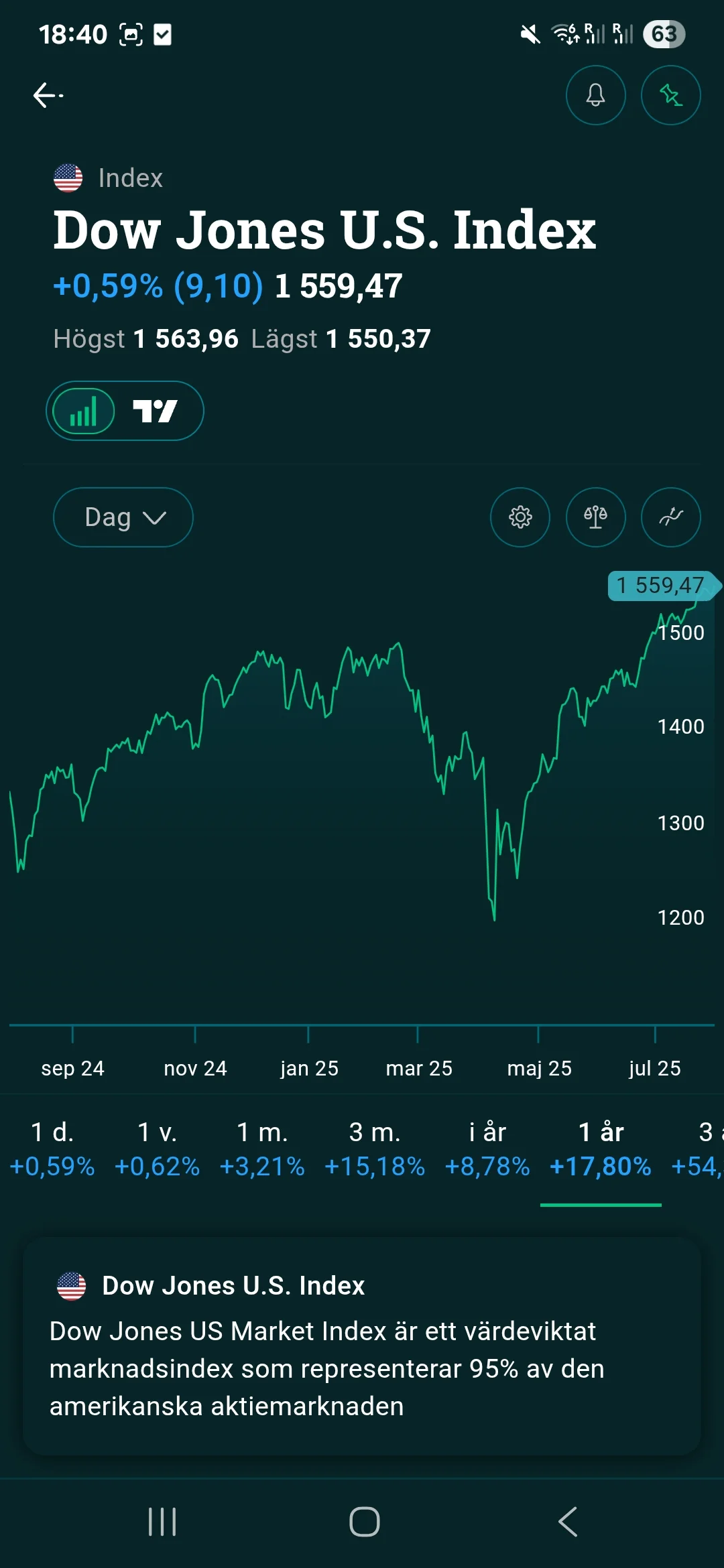Expand the Dag interval dropdown

pyautogui.click(x=123, y=517)
